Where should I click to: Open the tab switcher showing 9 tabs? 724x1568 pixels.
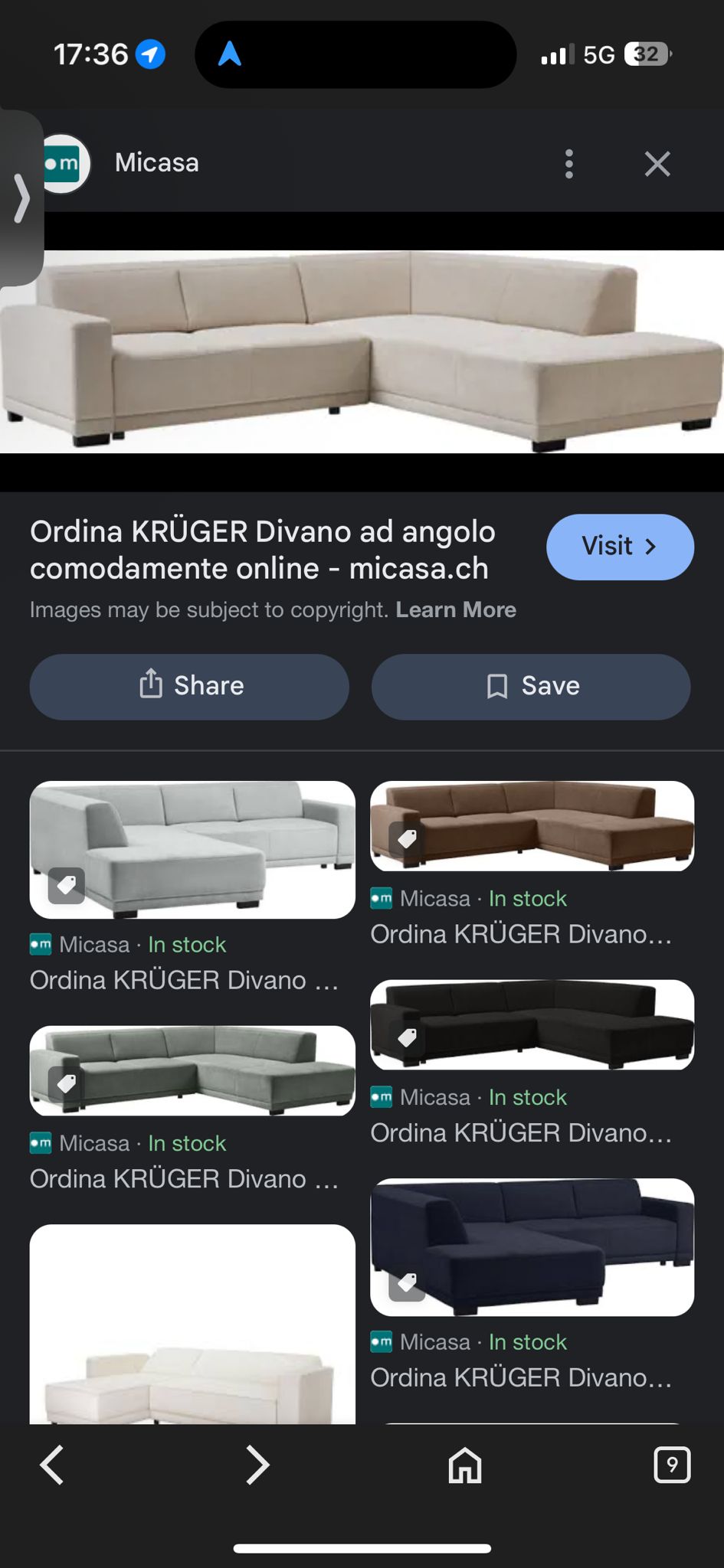pyautogui.click(x=672, y=1465)
